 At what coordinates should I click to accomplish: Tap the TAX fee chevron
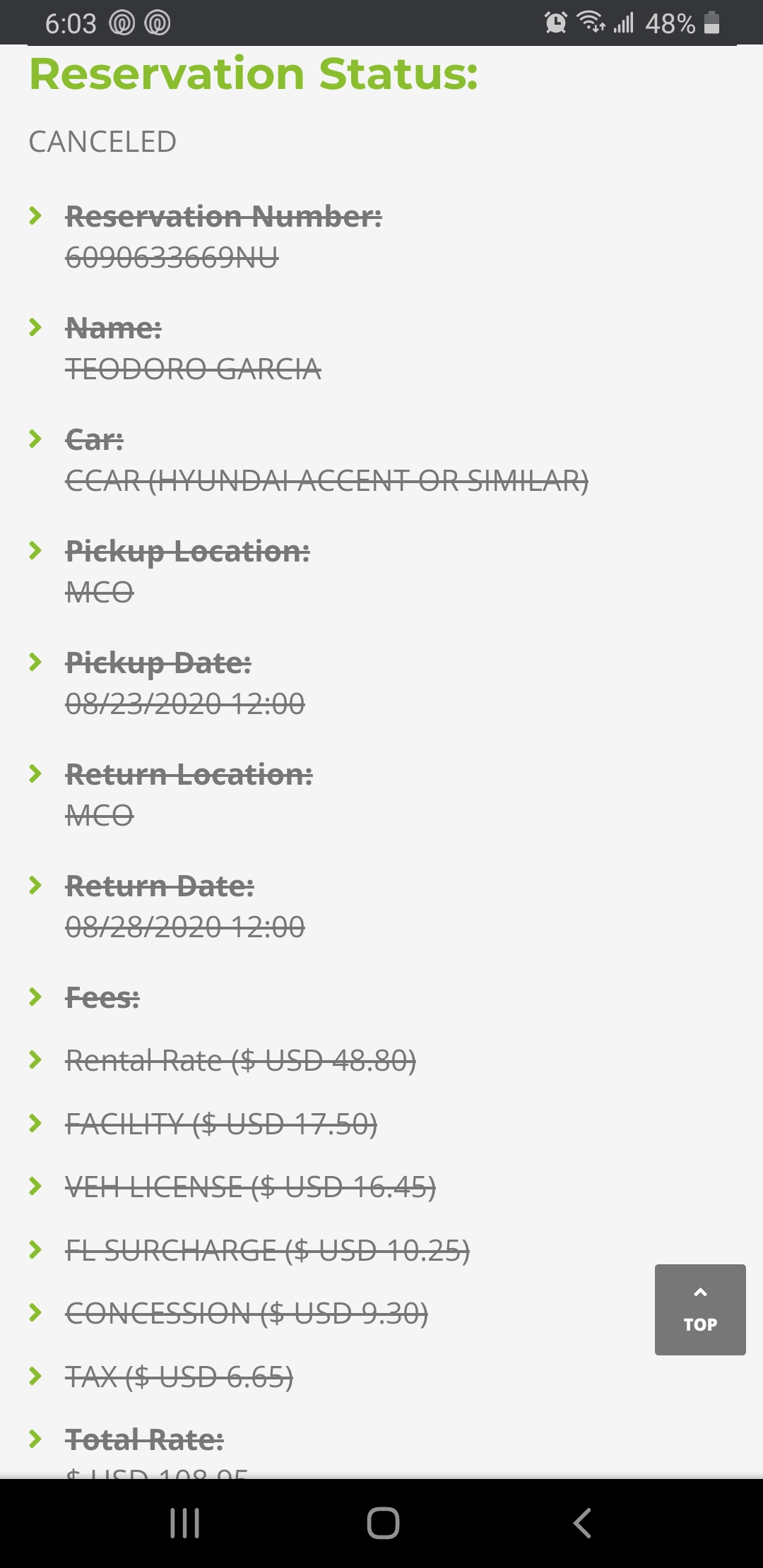[35, 1375]
